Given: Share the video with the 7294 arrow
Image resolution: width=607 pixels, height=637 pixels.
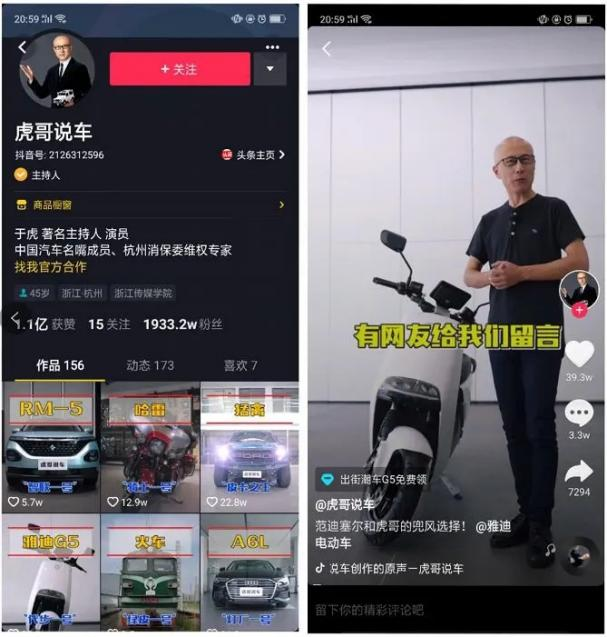Looking at the screenshot, I should [579, 471].
